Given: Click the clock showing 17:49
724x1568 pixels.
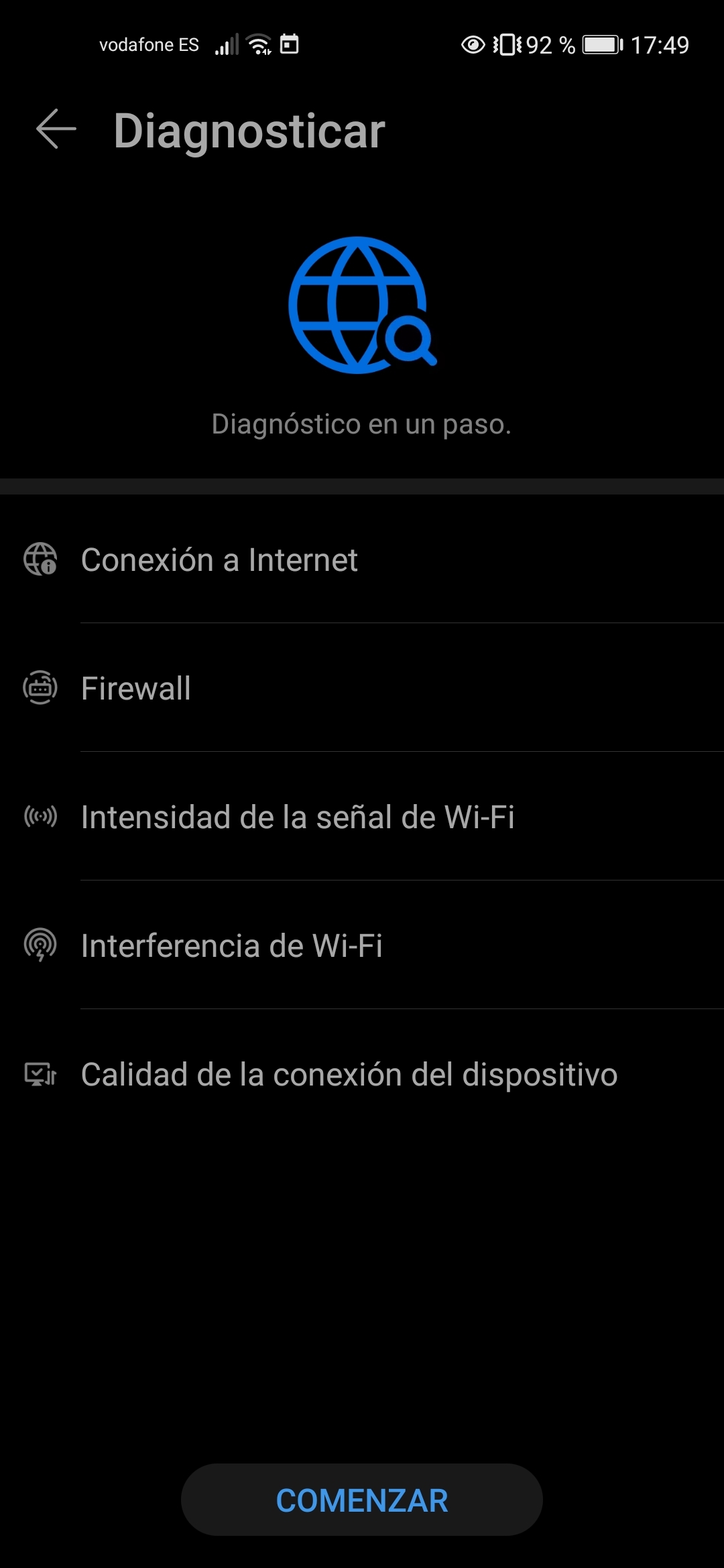Looking at the screenshot, I should coord(662,45).
